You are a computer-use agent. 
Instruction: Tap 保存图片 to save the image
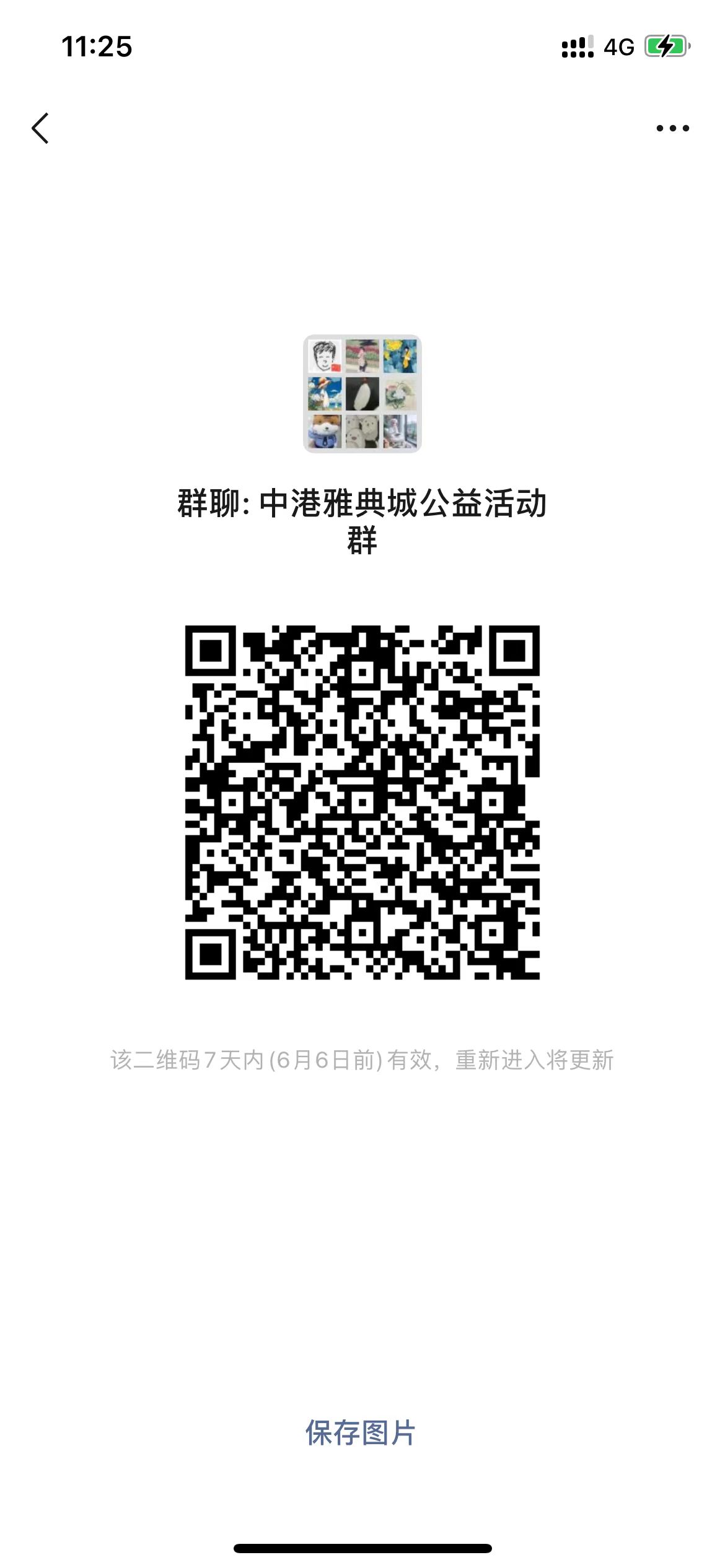point(361,1432)
